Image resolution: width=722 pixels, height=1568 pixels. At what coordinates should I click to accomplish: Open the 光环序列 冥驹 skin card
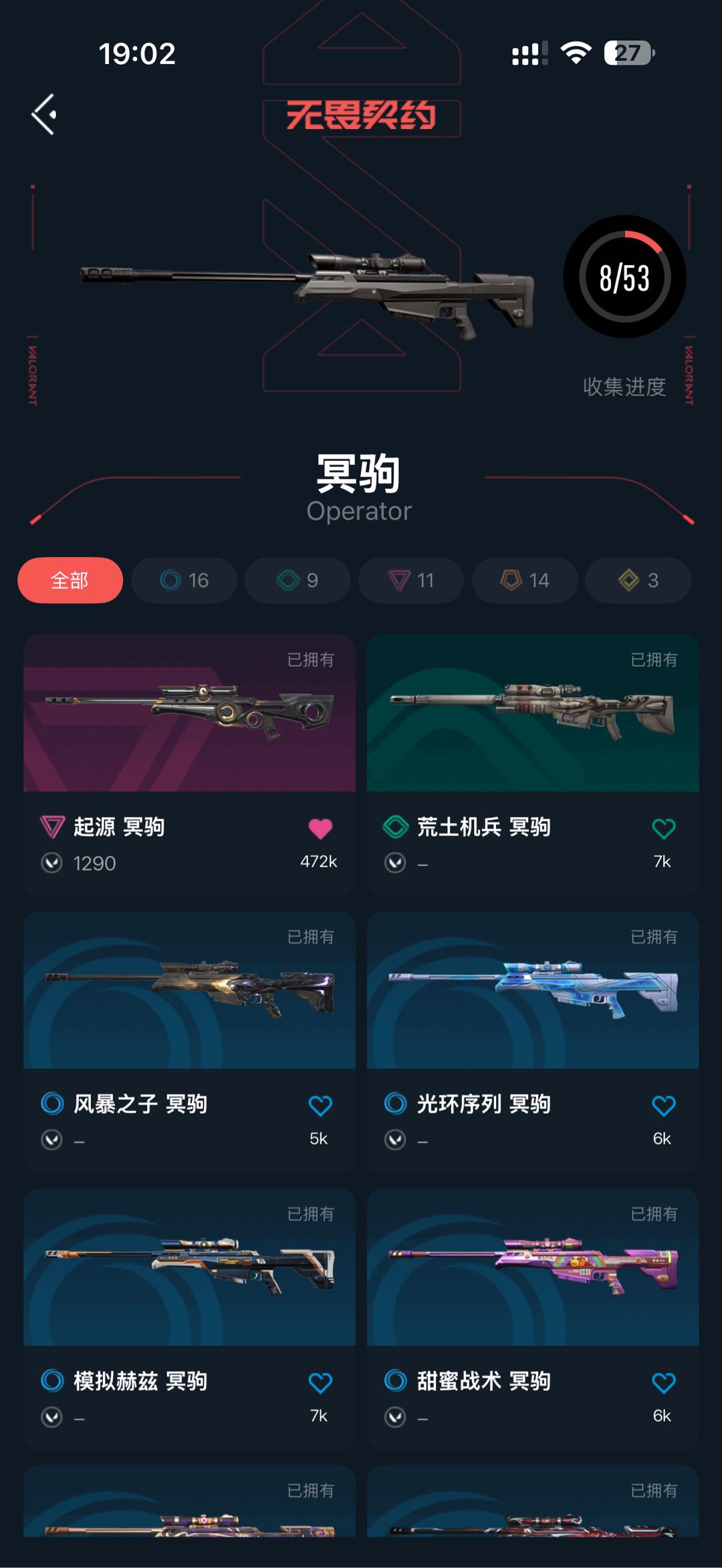click(x=533, y=1042)
